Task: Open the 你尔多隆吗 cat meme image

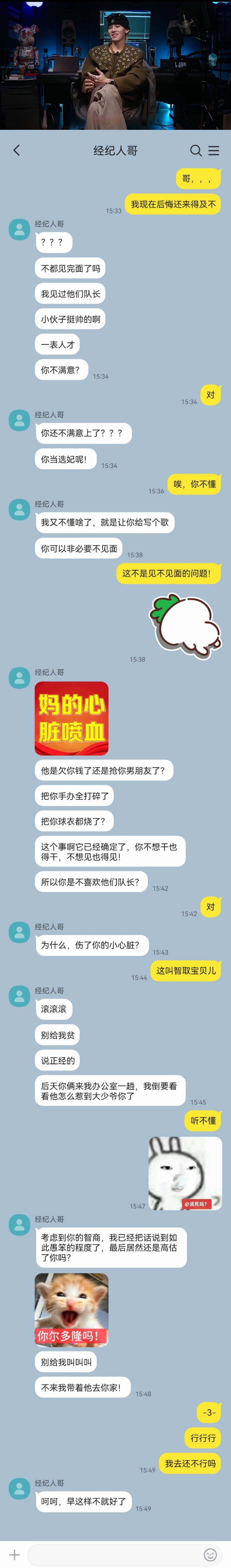Action: 71,1310
